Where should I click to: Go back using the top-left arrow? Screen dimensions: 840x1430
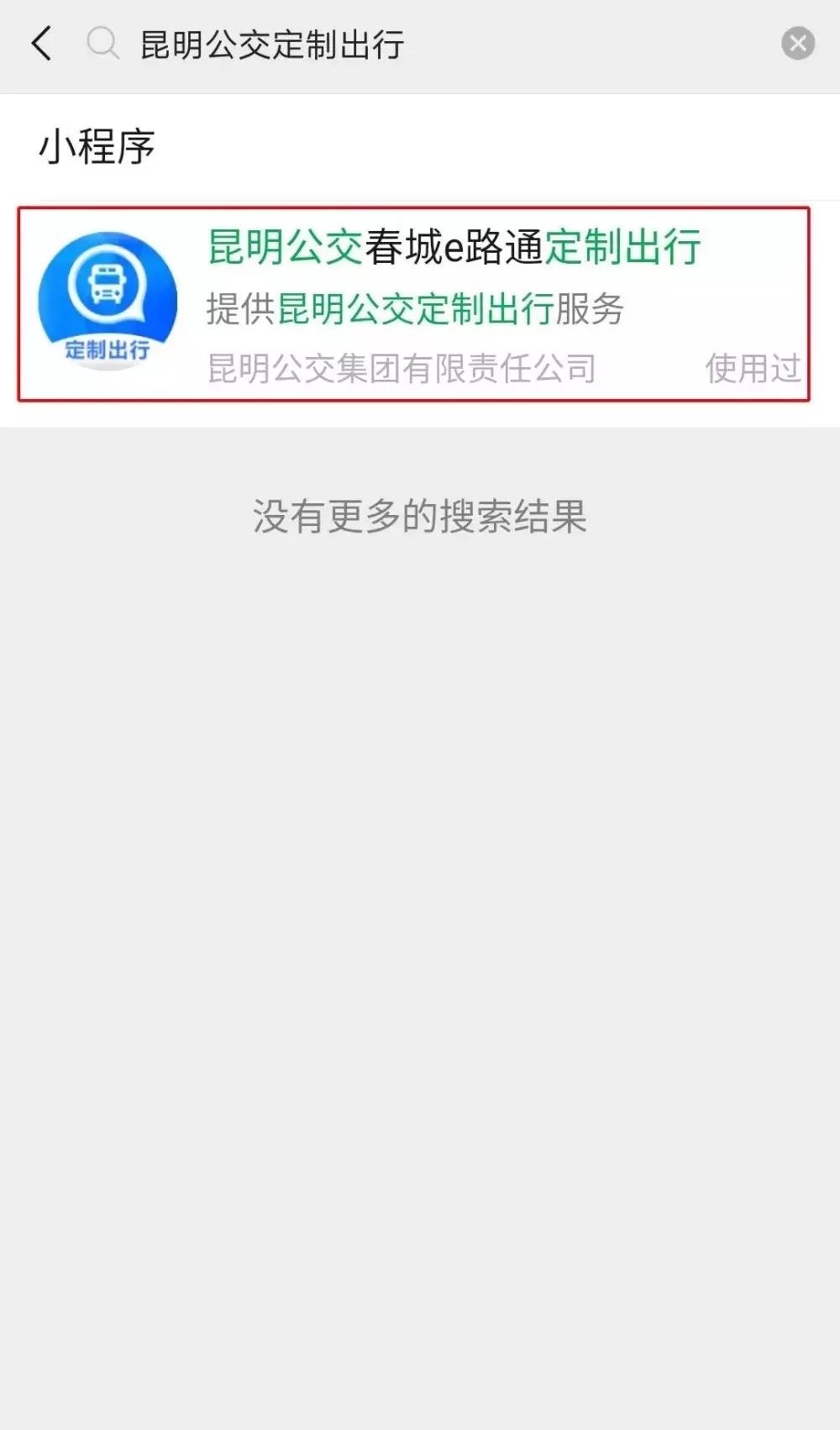point(41,44)
